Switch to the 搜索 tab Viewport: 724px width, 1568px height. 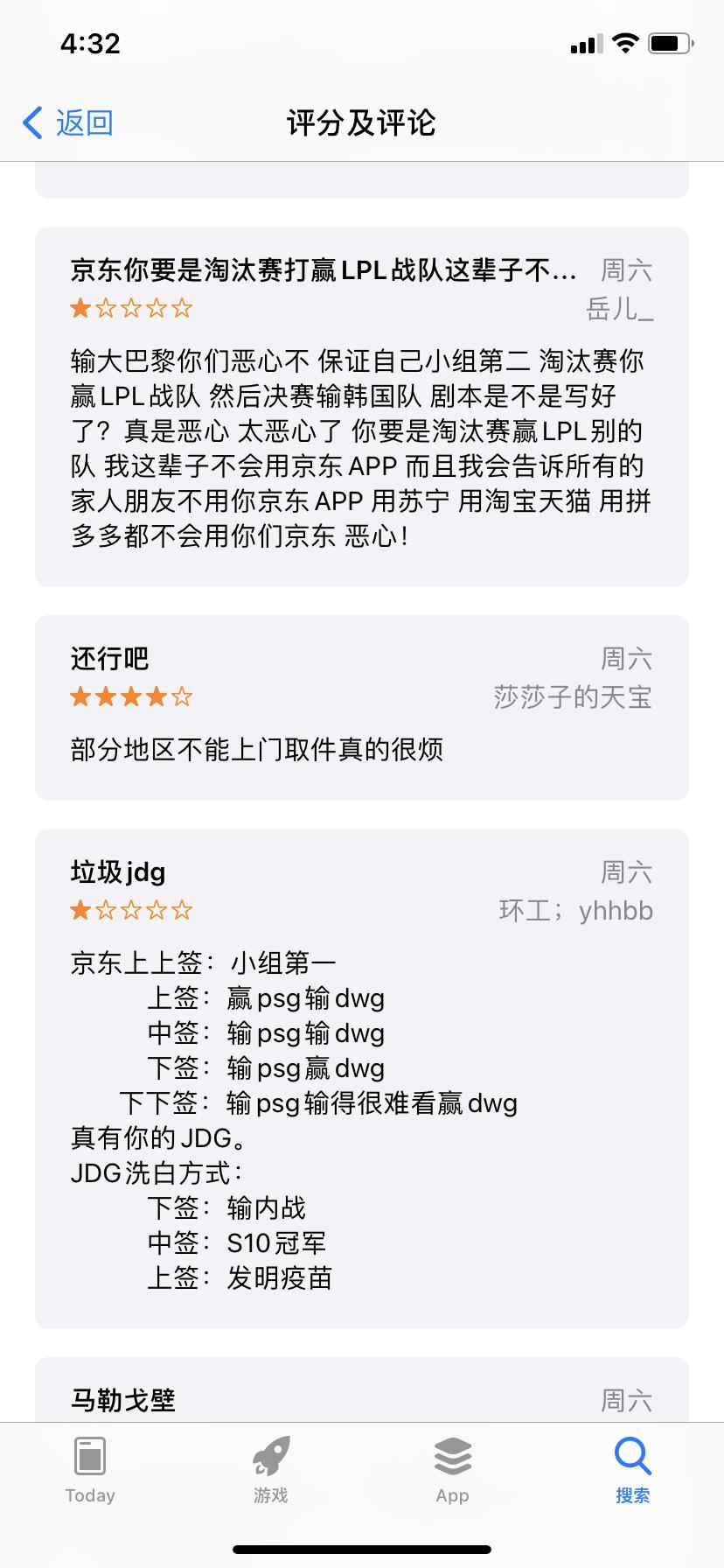[632, 1470]
